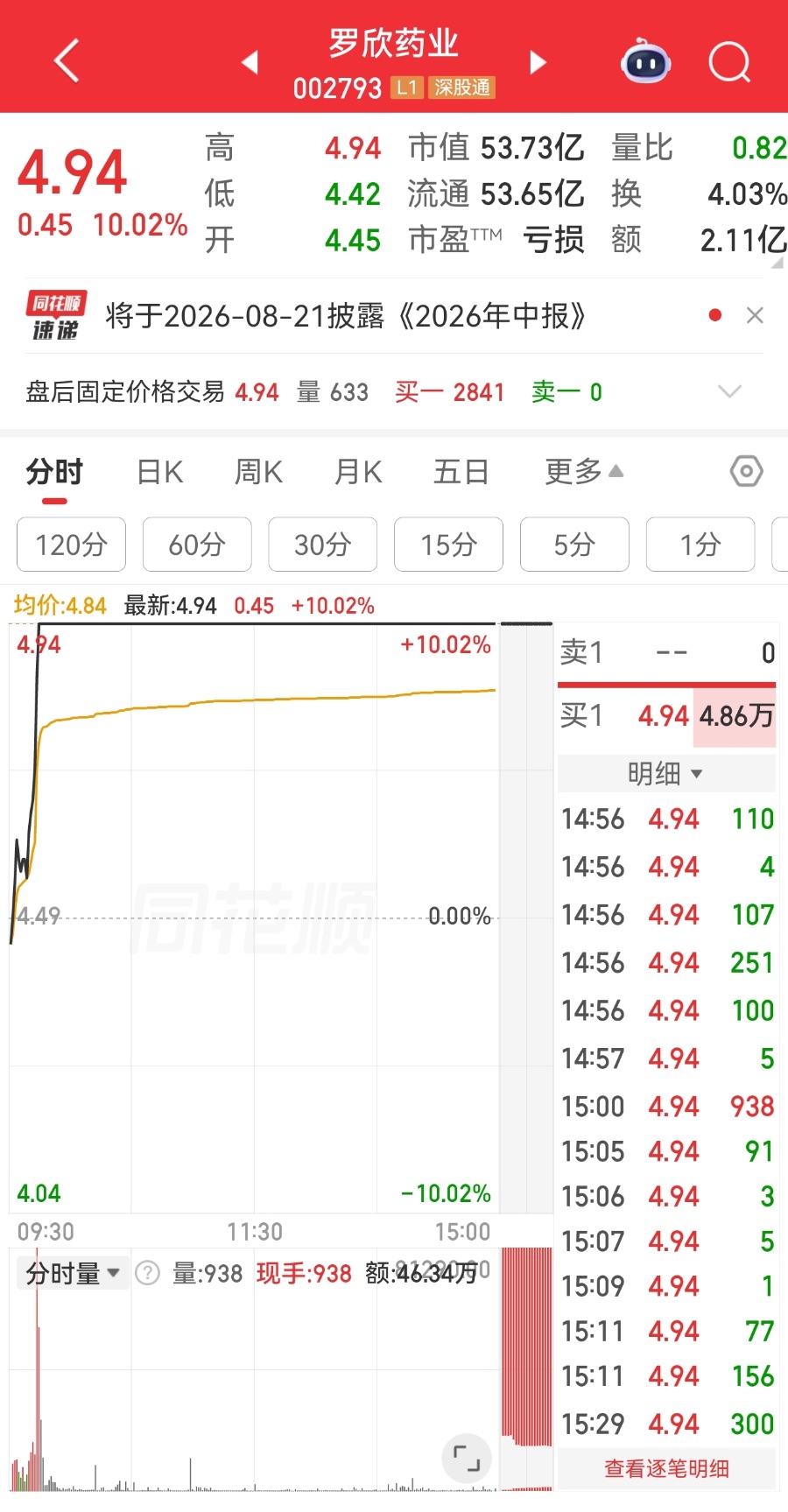788x1512 pixels.
Task: Open the 分时量 indicator dropdown
Action: [x=73, y=1273]
